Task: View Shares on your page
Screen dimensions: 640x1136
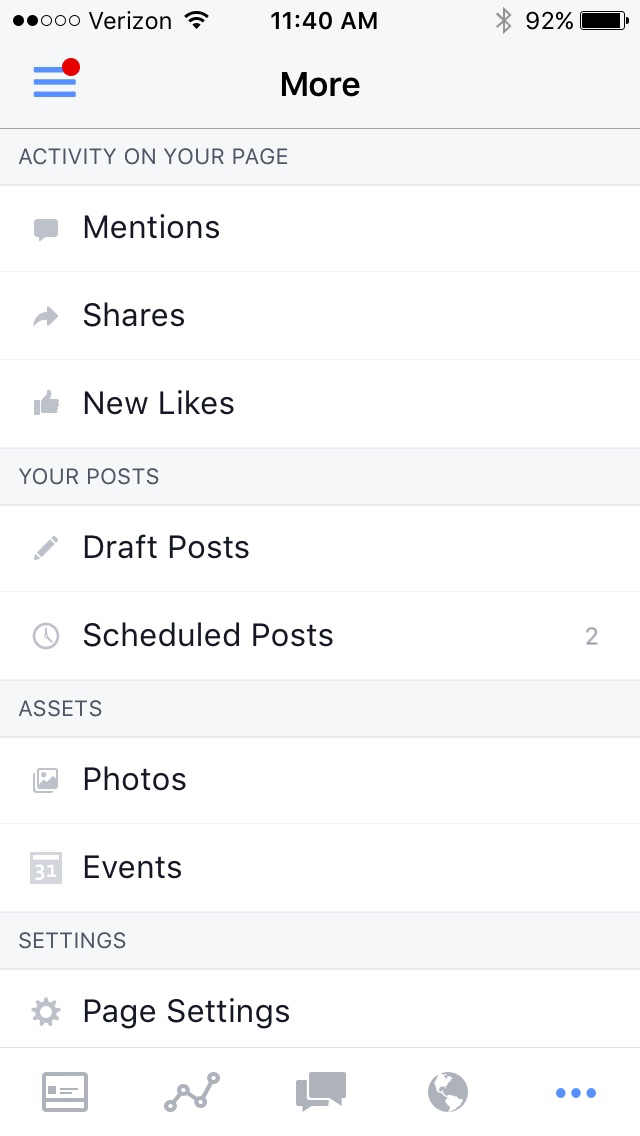Action: click(x=134, y=316)
